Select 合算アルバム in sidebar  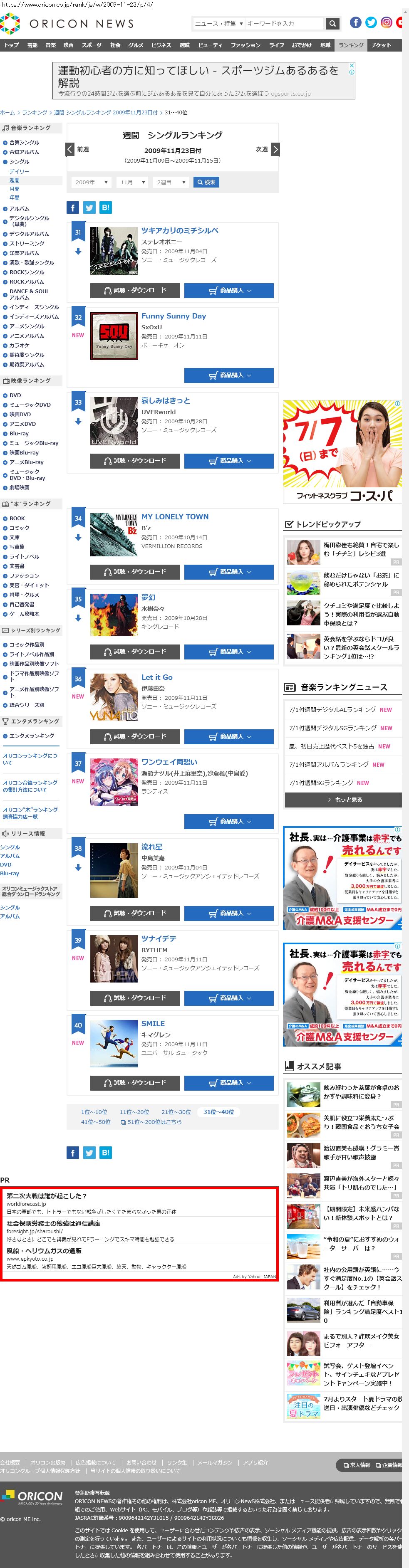(x=24, y=152)
